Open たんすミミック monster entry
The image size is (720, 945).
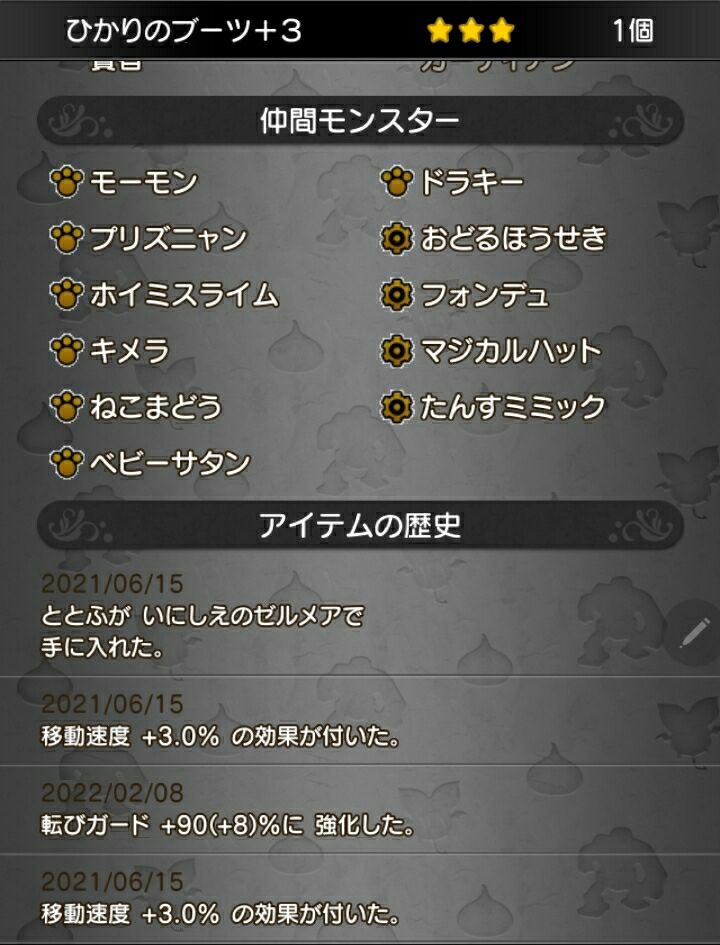pyautogui.click(x=494, y=407)
